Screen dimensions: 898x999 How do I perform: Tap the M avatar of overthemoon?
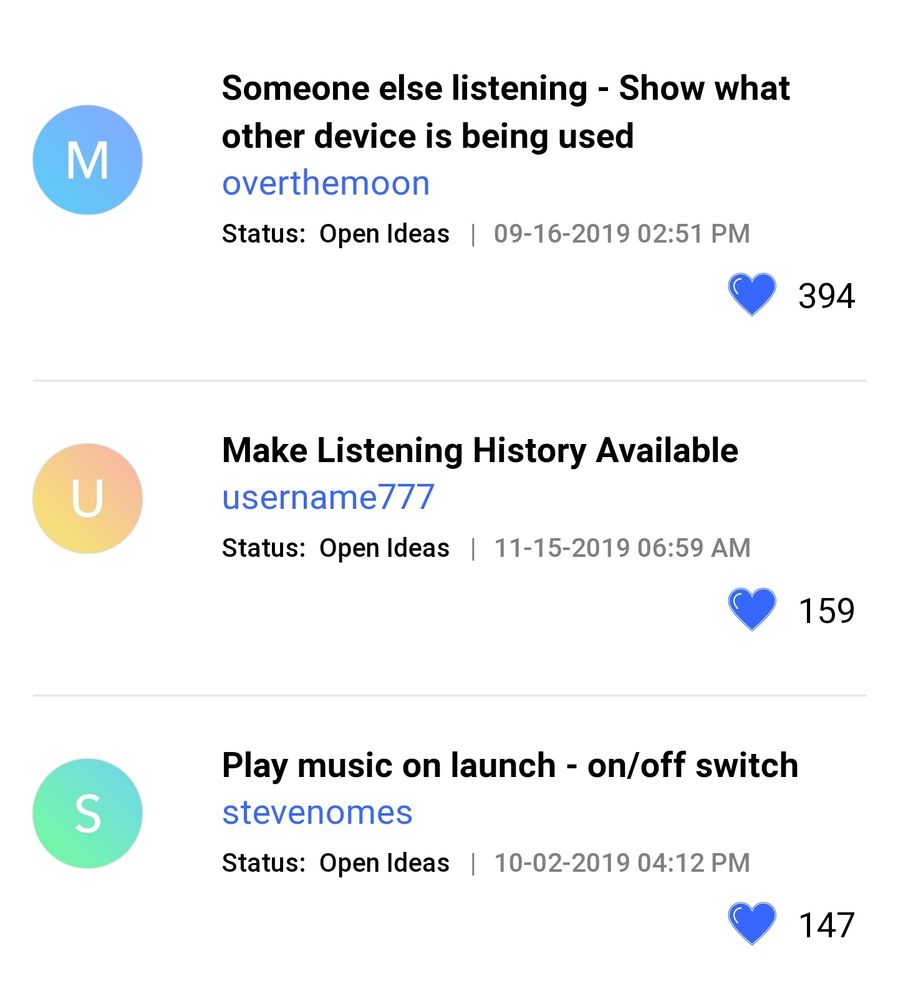click(88, 160)
